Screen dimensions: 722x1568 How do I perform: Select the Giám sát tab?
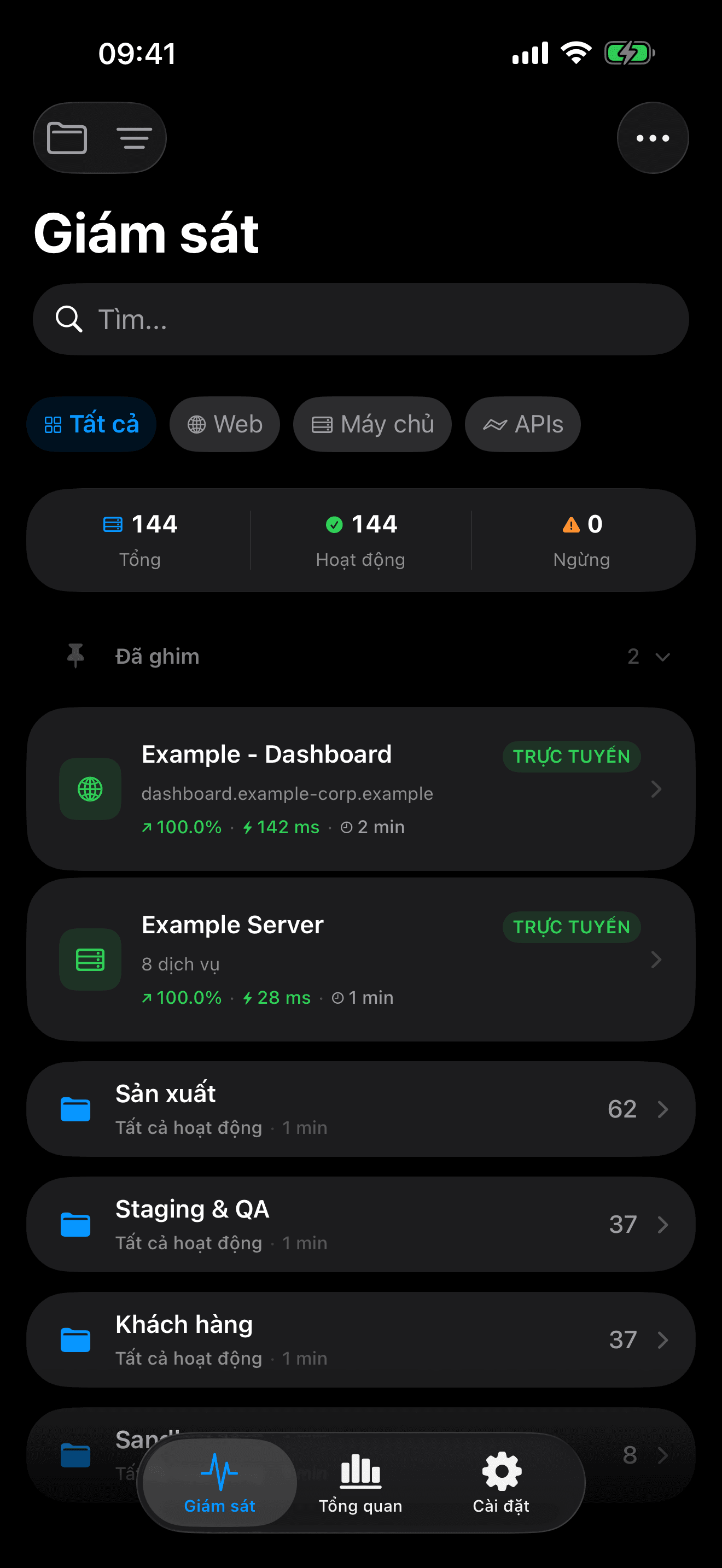tap(220, 1483)
